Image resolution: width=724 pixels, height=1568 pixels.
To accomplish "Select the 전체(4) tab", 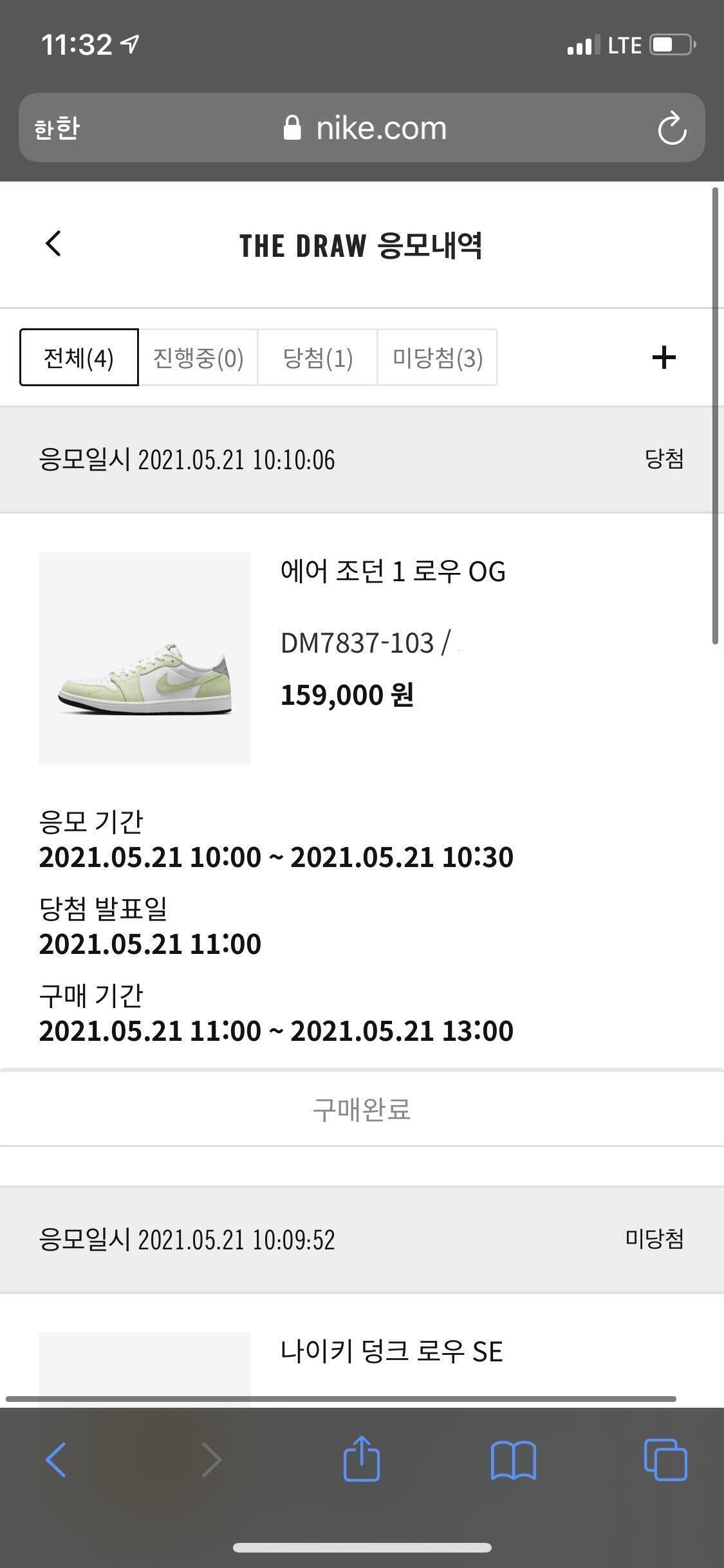I will coord(79,358).
